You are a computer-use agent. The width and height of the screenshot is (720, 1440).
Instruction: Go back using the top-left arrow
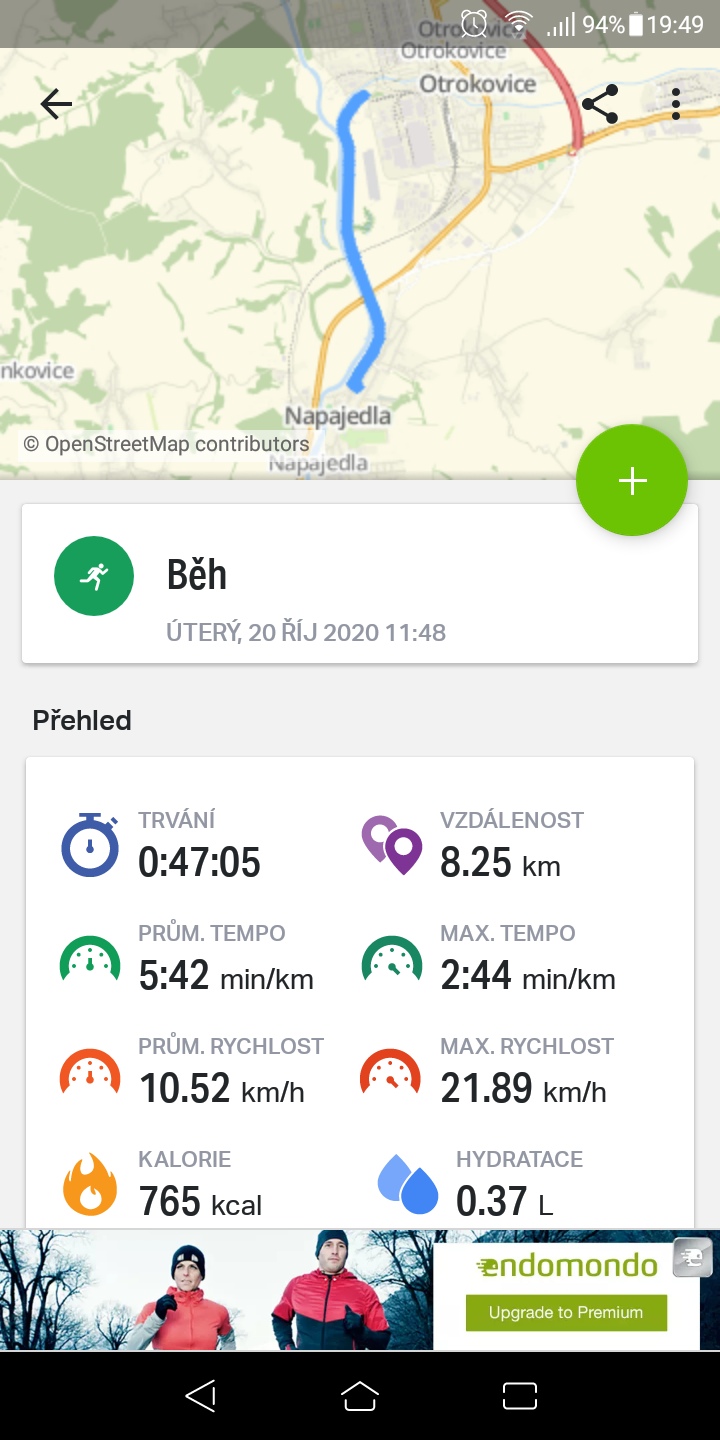(x=56, y=104)
